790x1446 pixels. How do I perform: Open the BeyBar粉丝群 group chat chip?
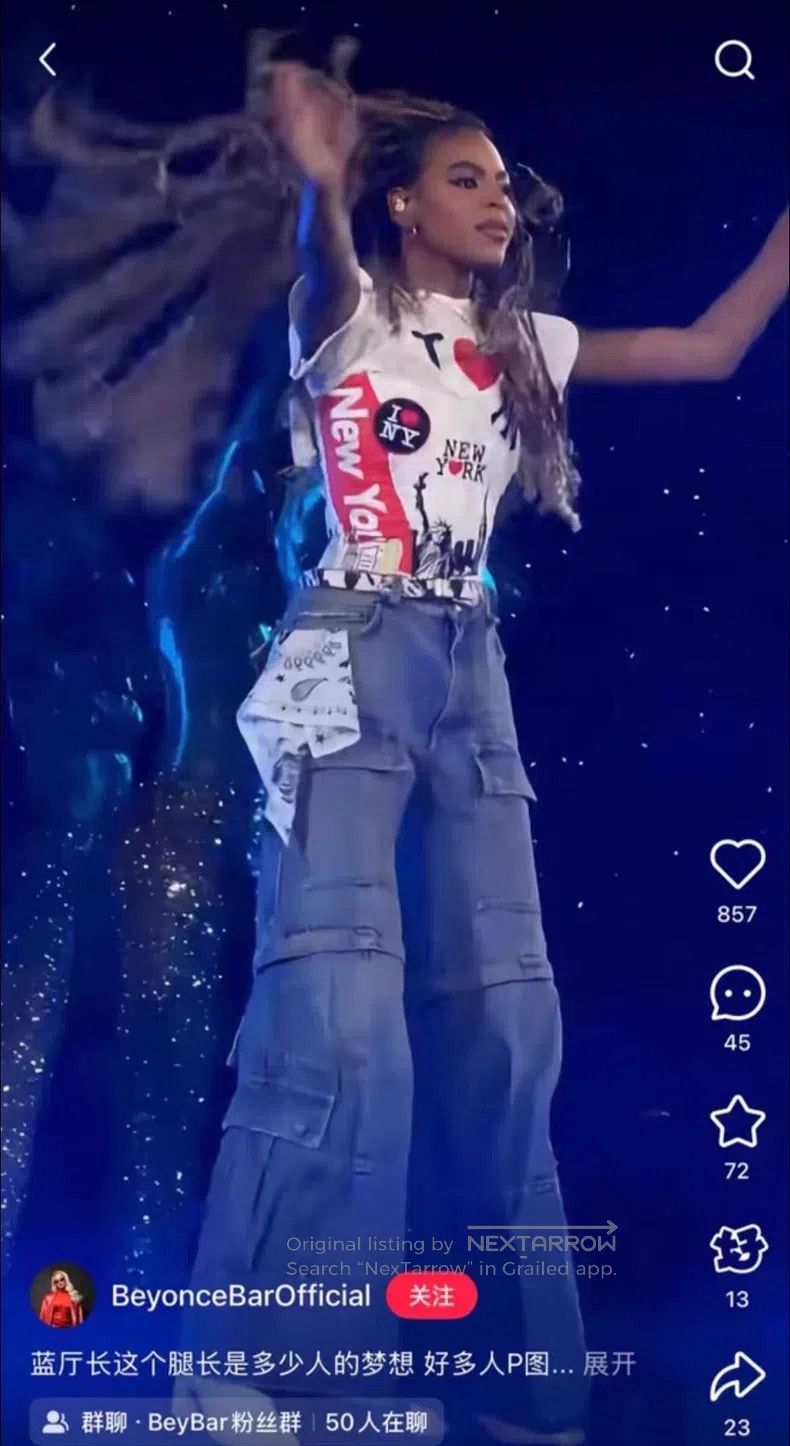(236, 1422)
